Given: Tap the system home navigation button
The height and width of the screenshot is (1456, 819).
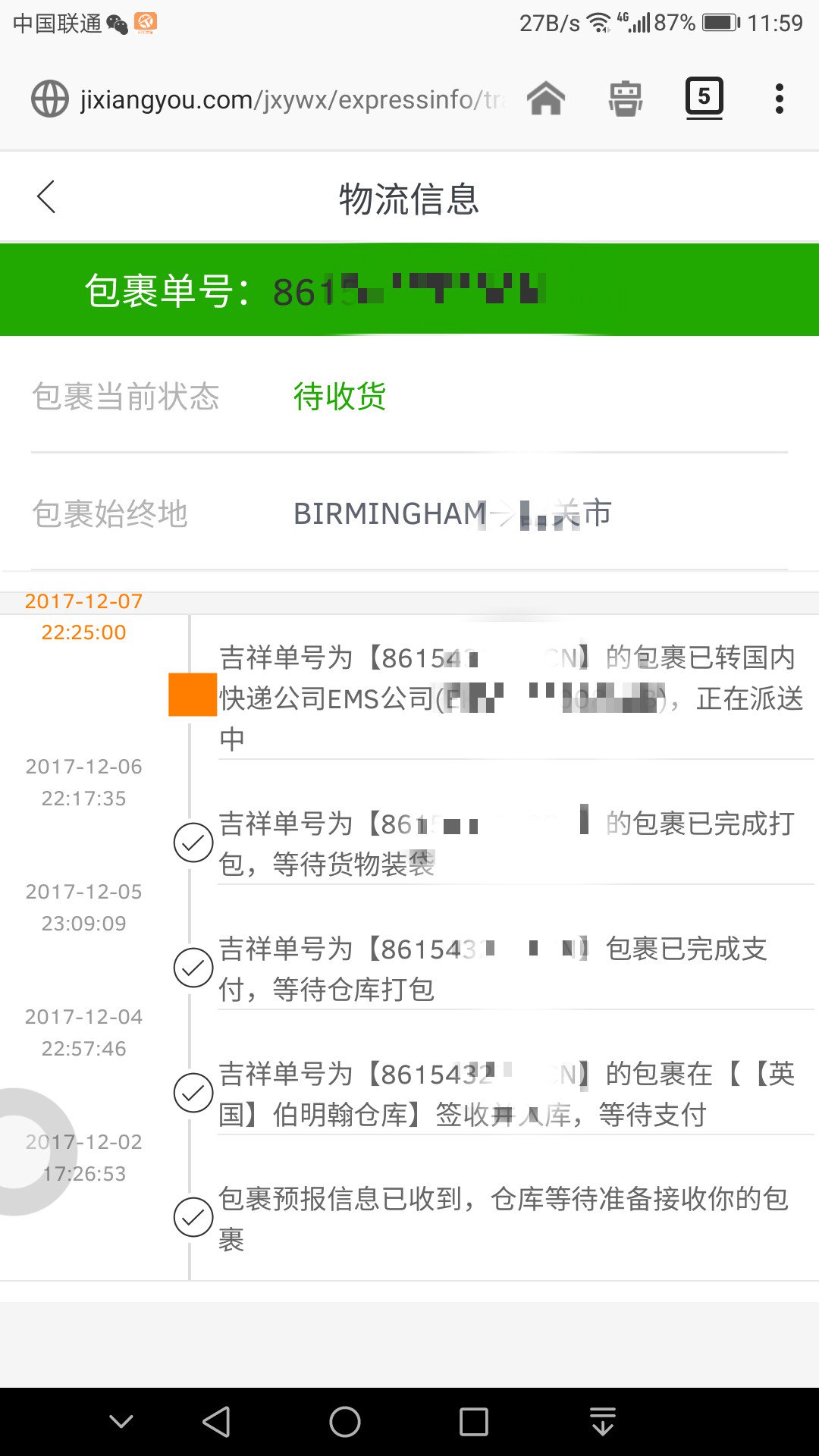Looking at the screenshot, I should (x=345, y=1422).
